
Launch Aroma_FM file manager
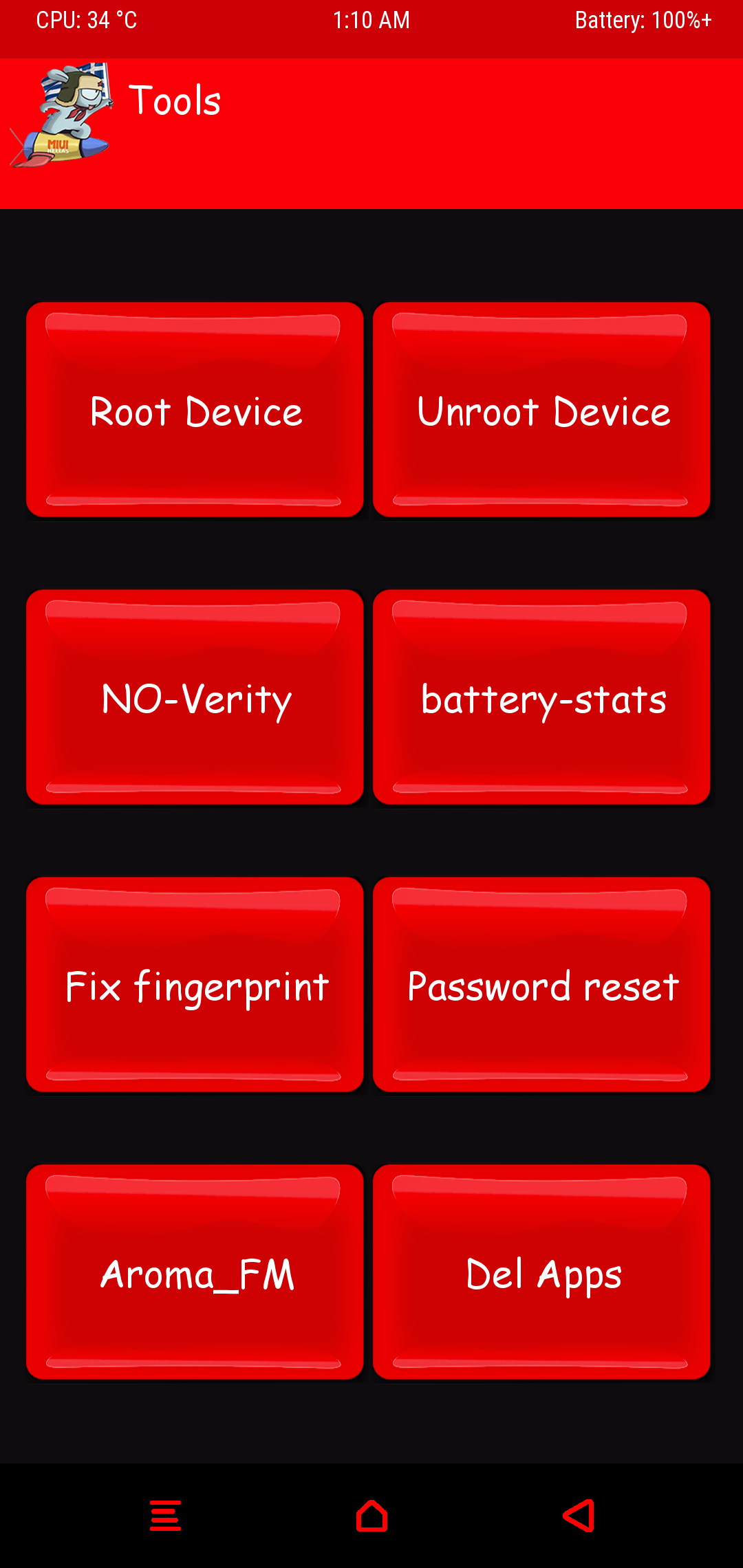click(x=195, y=1273)
